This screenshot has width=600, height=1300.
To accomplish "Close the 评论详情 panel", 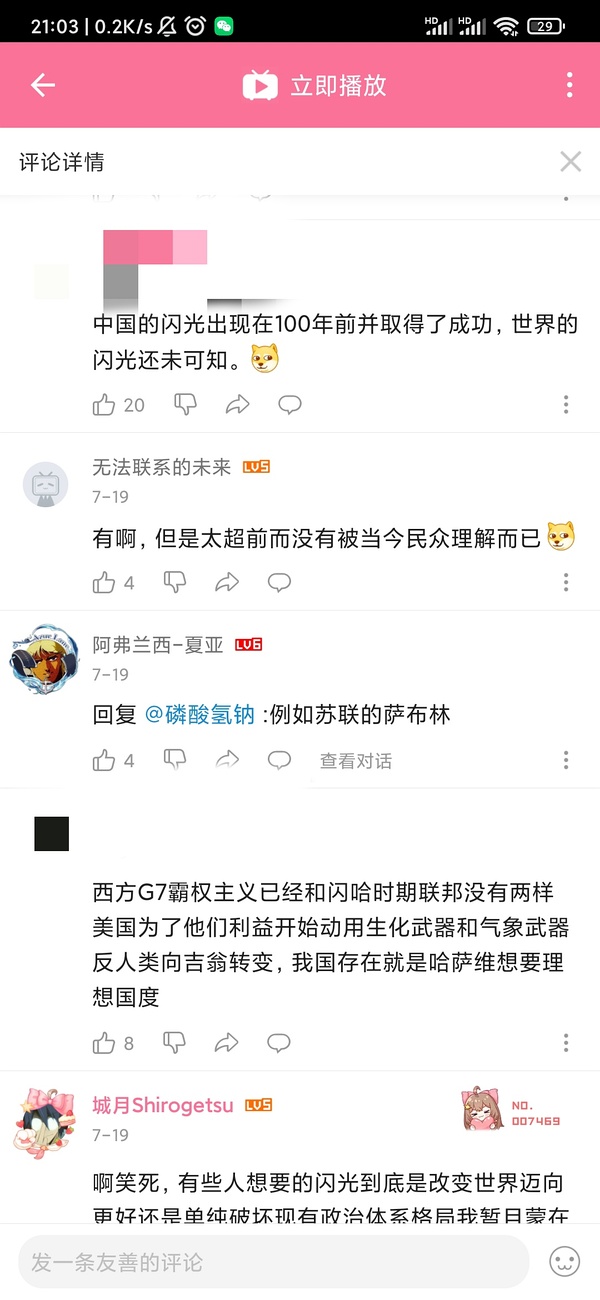I will [x=570, y=161].
